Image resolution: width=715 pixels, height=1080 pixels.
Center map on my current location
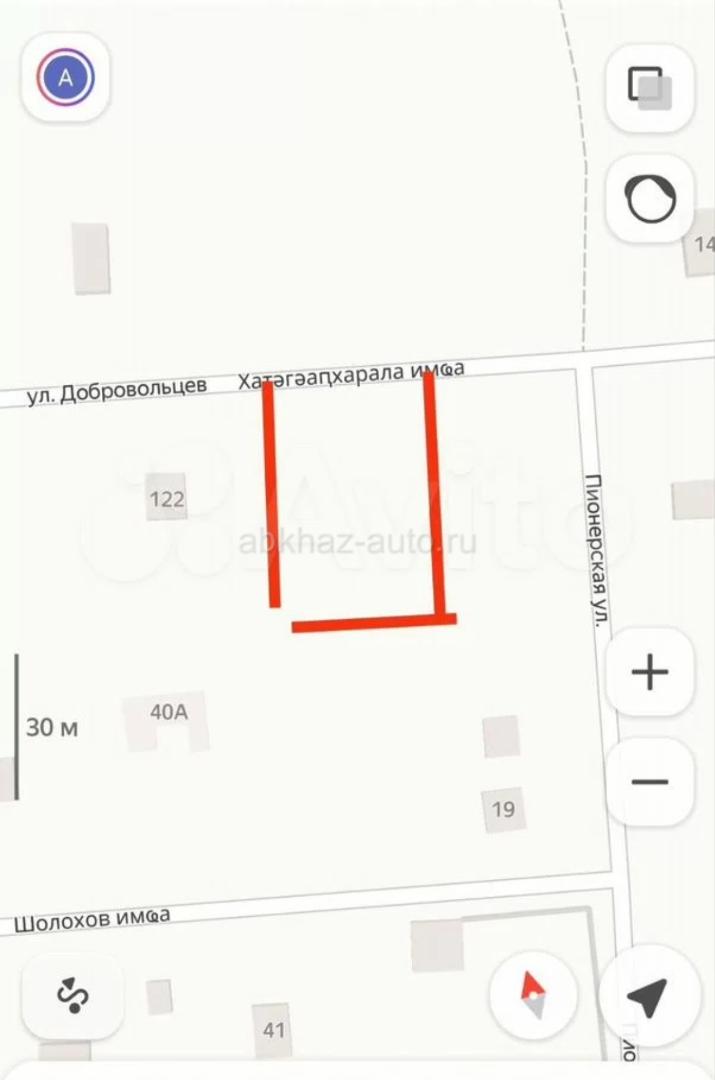pos(650,996)
